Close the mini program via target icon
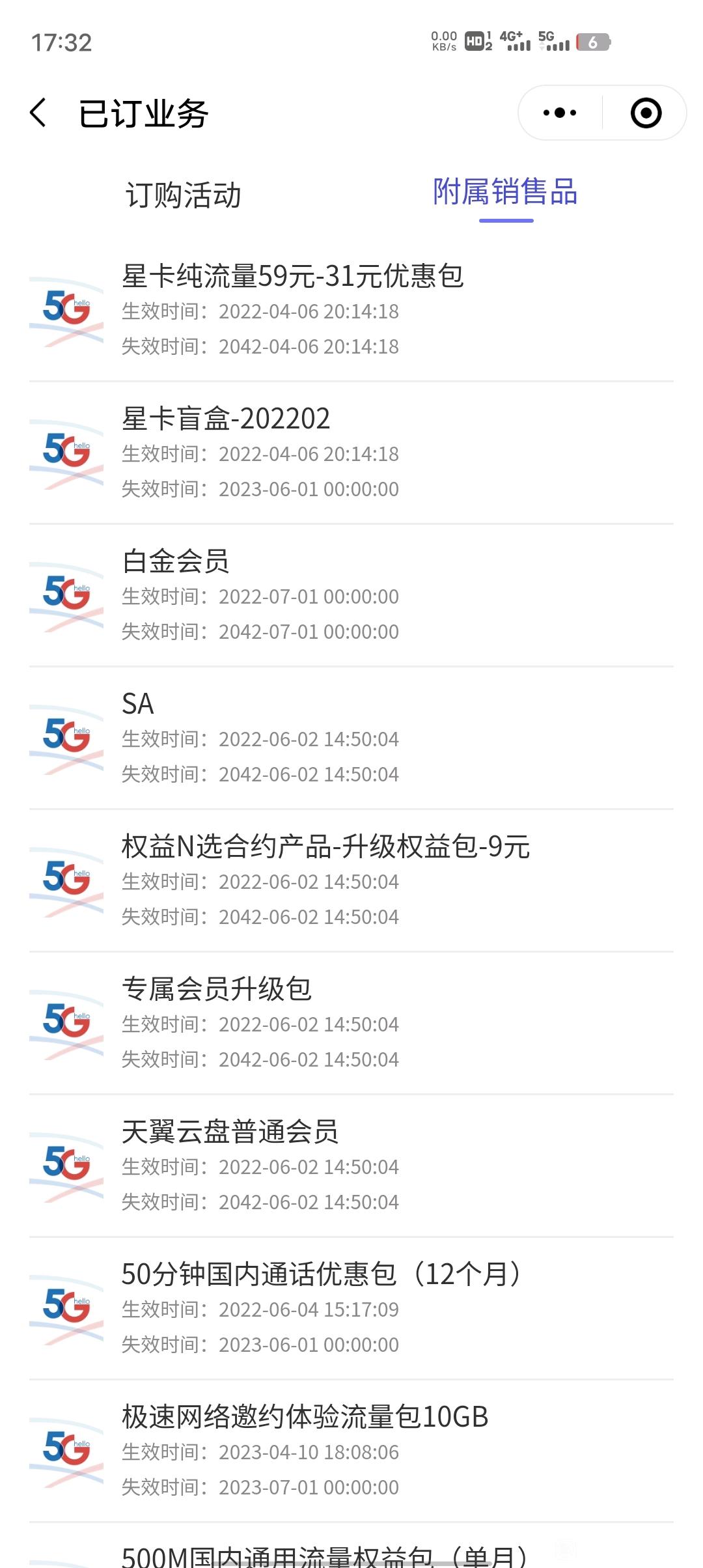Screen dimensions: 703x1568 pos(646,113)
